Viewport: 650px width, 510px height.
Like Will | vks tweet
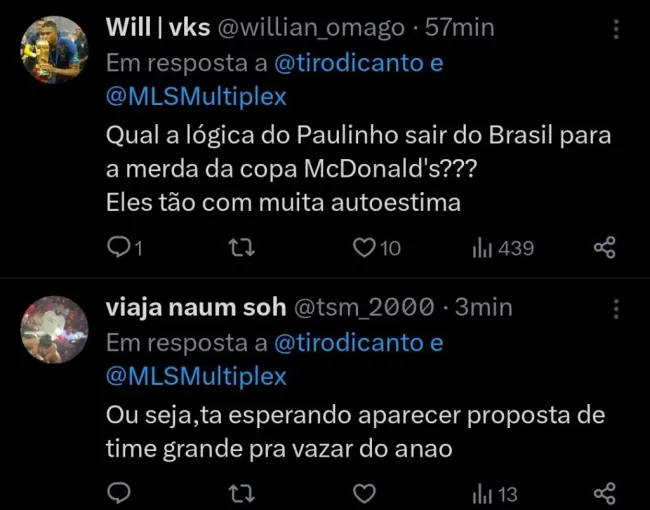tap(366, 247)
